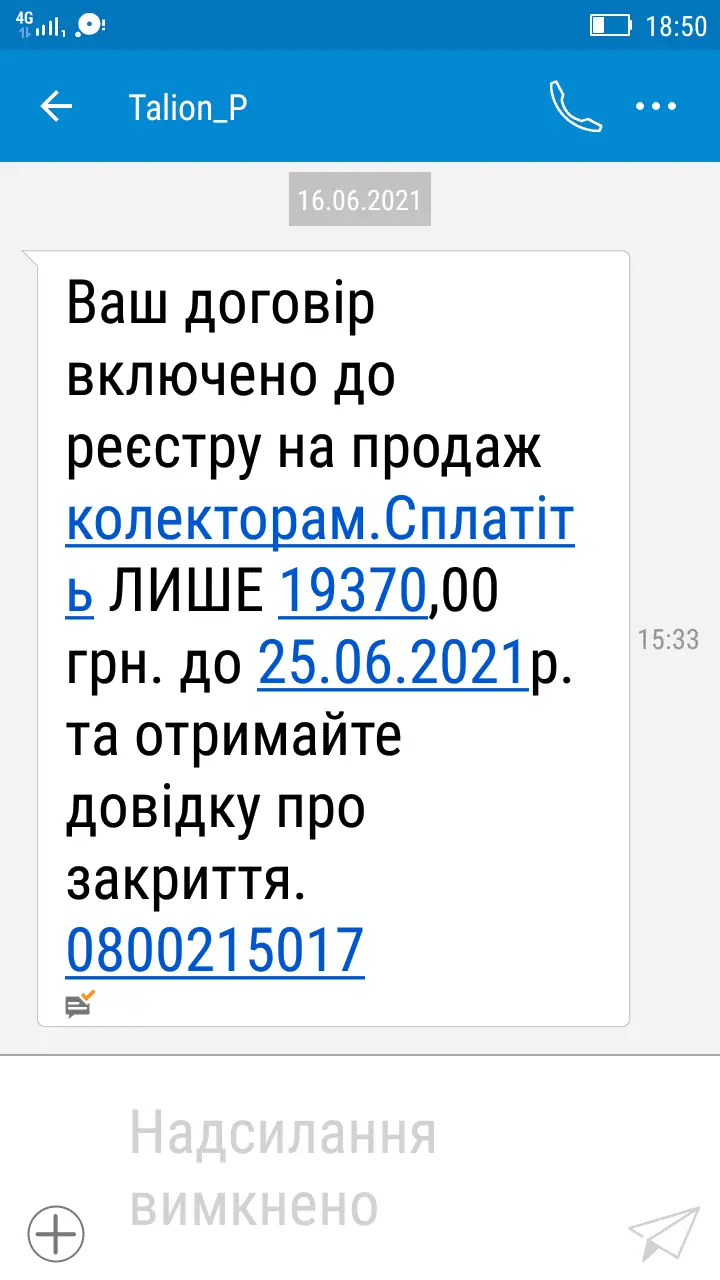This screenshot has height=1280, width=720.
Task: Tap the plus attachment icon
Action: (56, 1232)
